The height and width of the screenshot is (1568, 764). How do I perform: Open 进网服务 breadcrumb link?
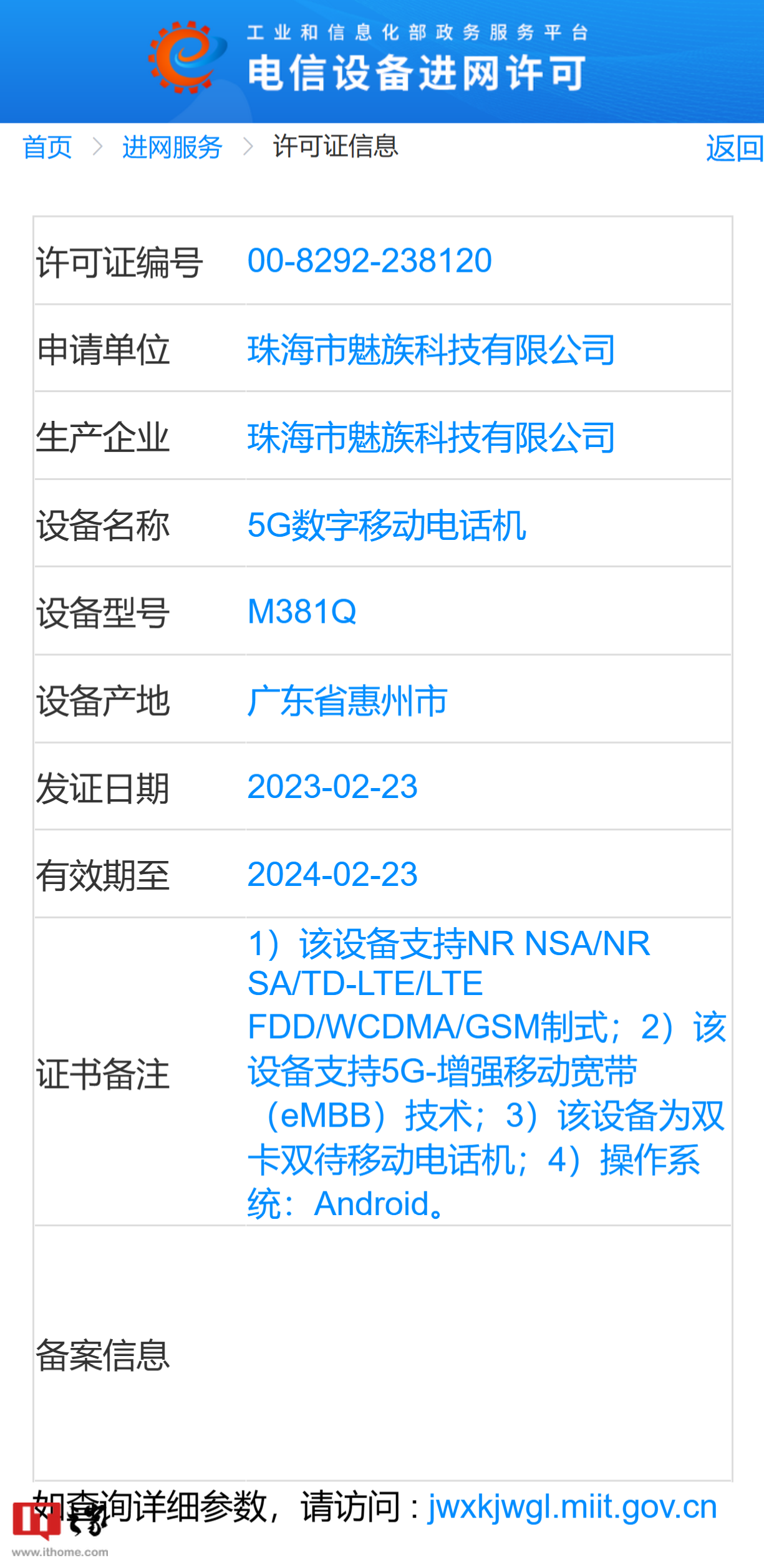172,148
